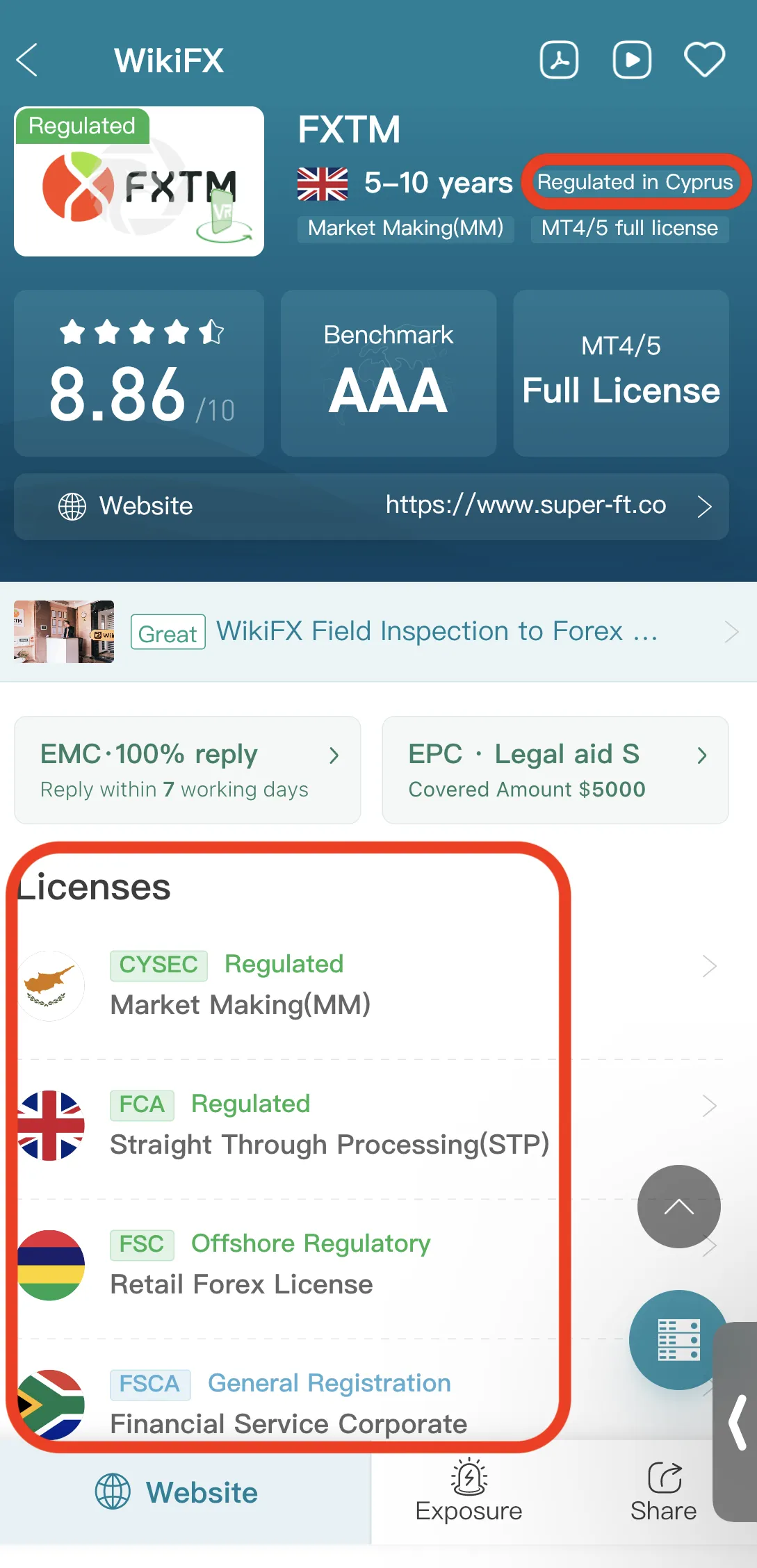Viewport: 757px width, 1568px height.
Task: Tap the scroll-to-top arrow button
Action: click(x=679, y=1207)
